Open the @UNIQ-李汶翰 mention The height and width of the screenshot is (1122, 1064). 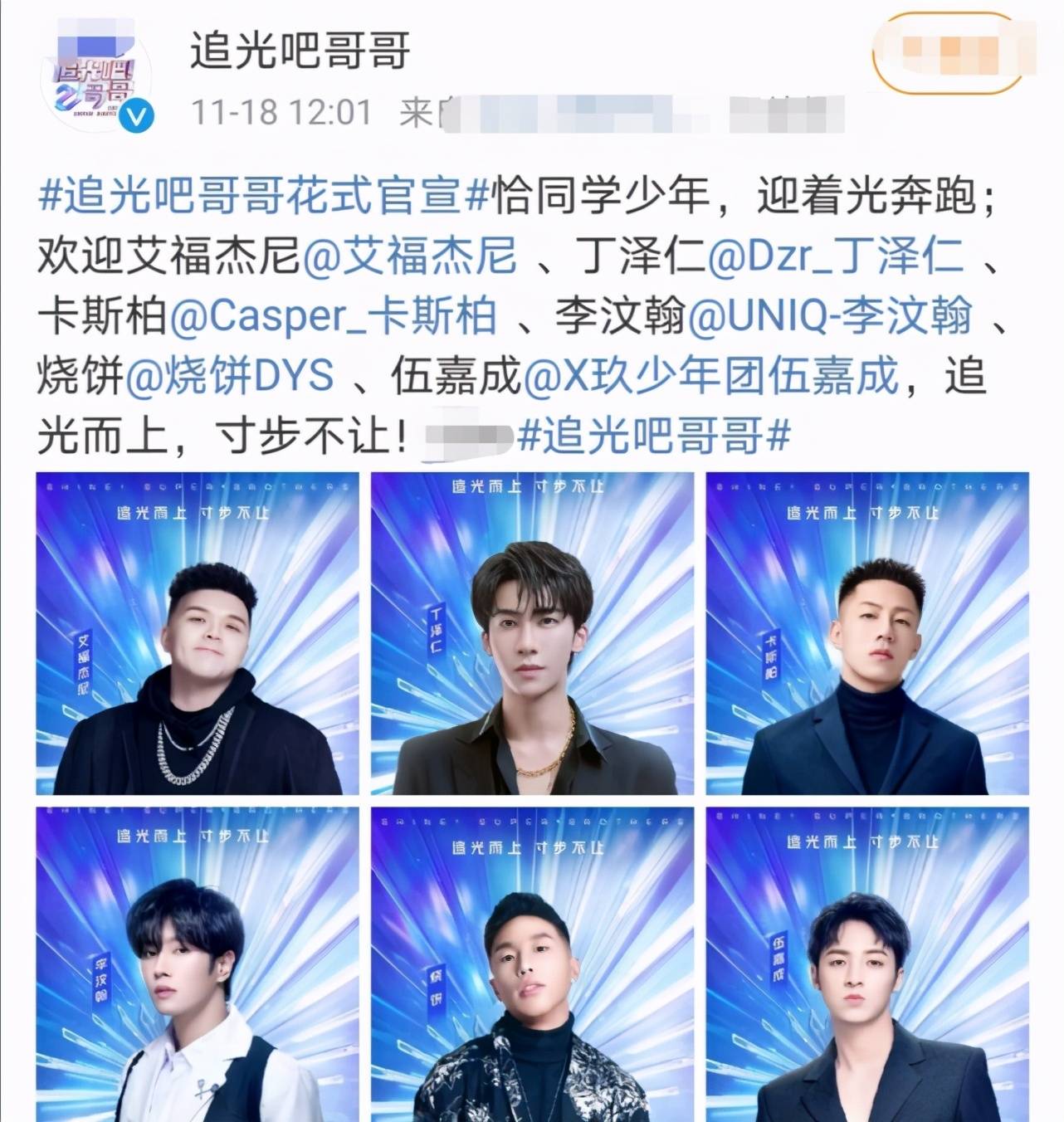point(828,316)
